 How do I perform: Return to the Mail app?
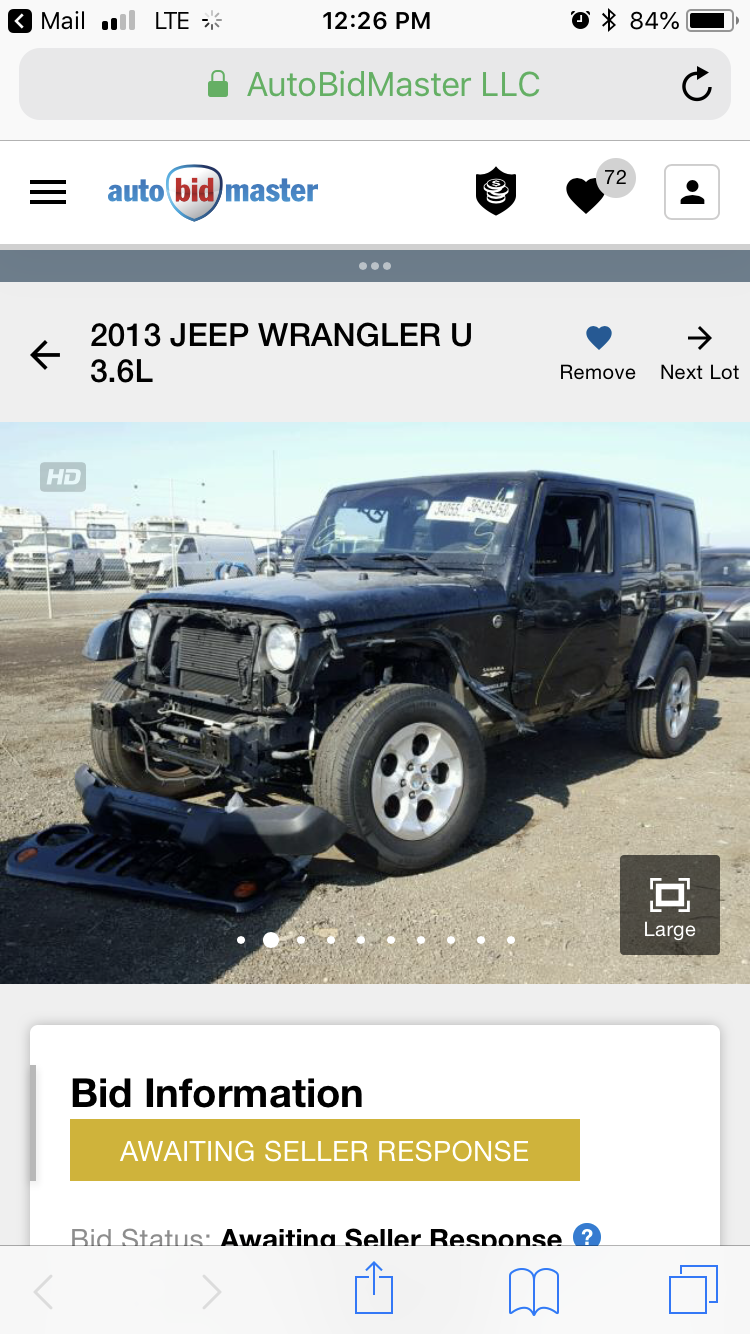click(x=48, y=21)
